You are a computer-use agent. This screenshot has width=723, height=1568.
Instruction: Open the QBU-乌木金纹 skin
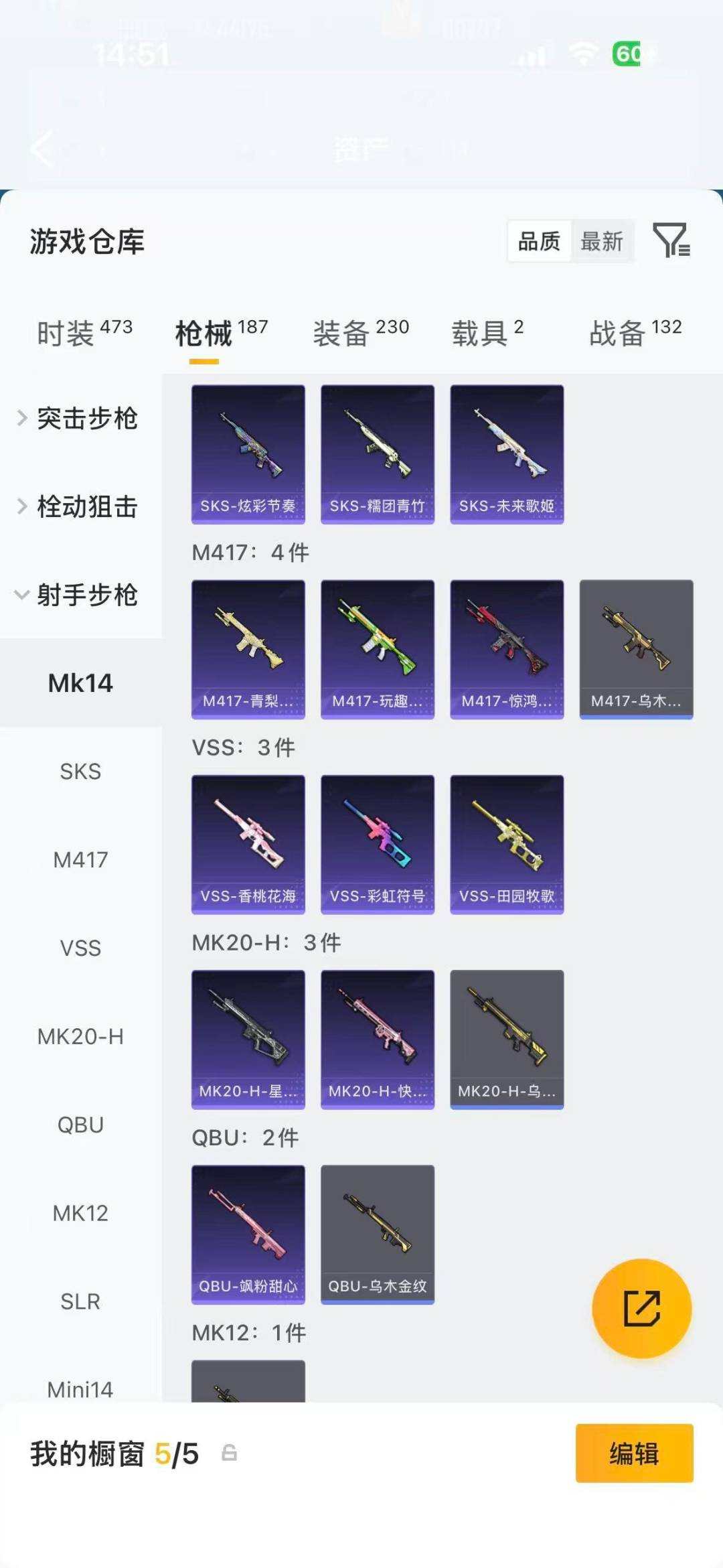click(378, 1234)
